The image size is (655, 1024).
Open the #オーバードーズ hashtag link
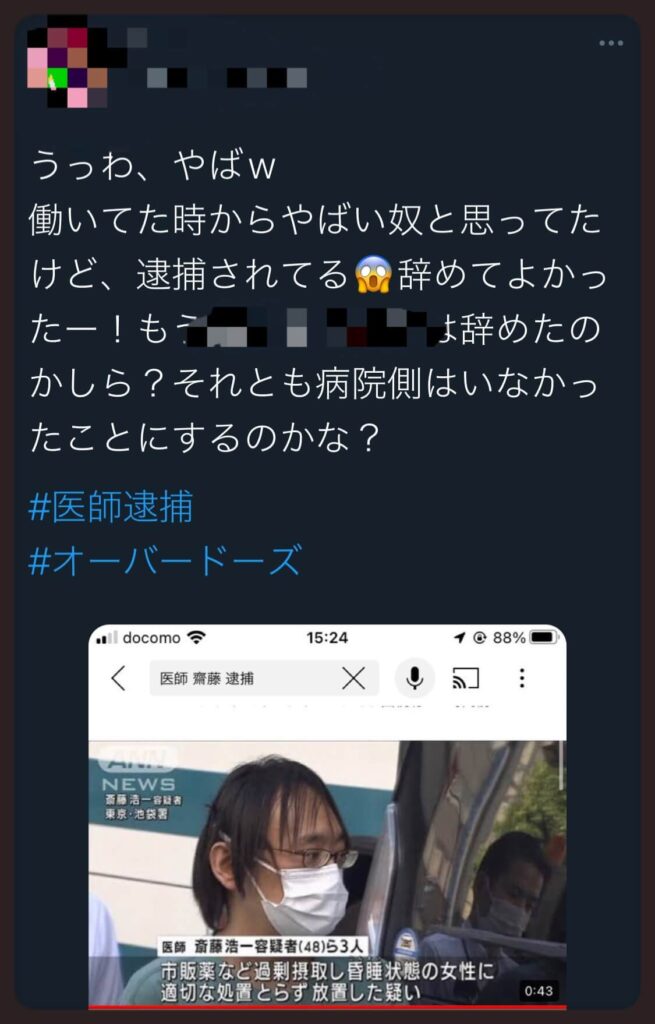point(165,561)
